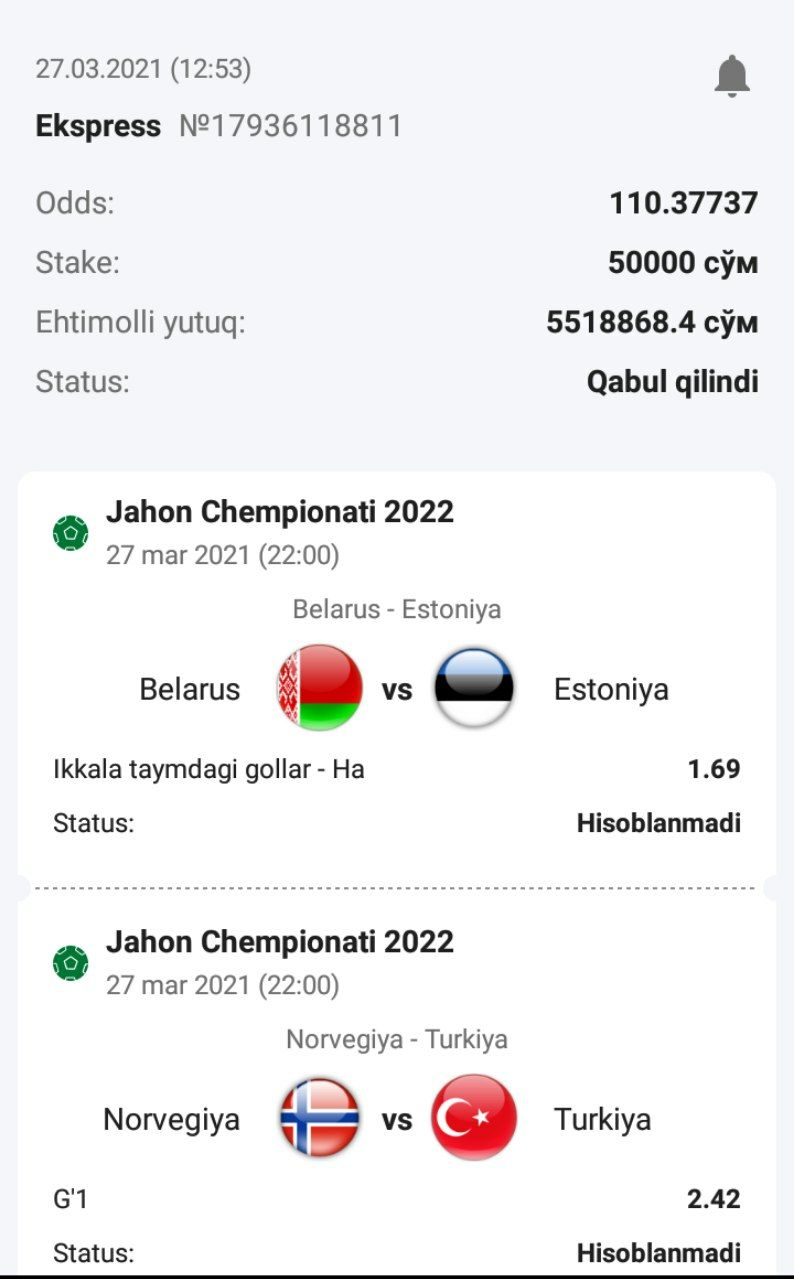Image resolution: width=794 pixels, height=1279 pixels.
Task: Open the Norvegiya vs Turkiya match card
Action: click(x=396, y=1118)
